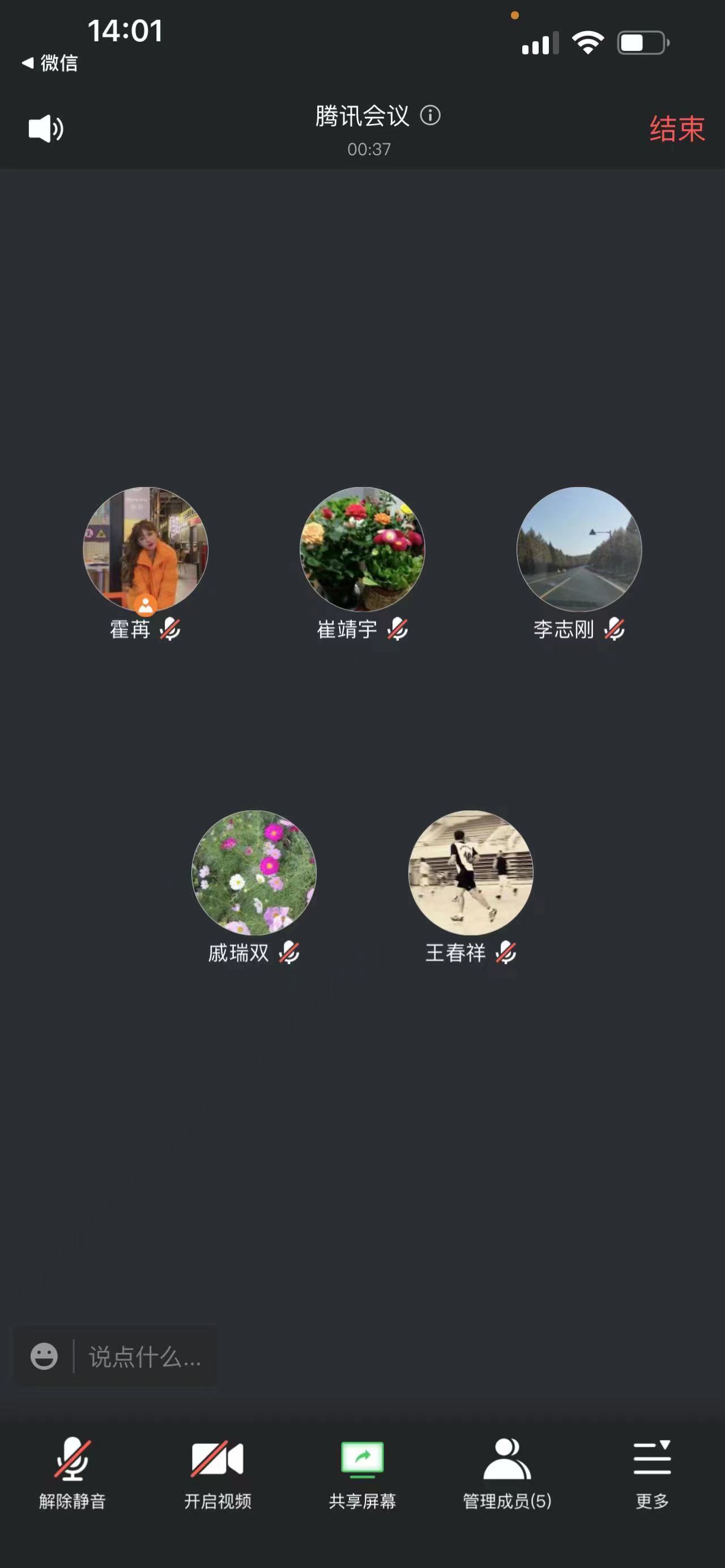725x1568 pixels.
Task: Tap the speaker audio output icon
Action: pyautogui.click(x=44, y=127)
